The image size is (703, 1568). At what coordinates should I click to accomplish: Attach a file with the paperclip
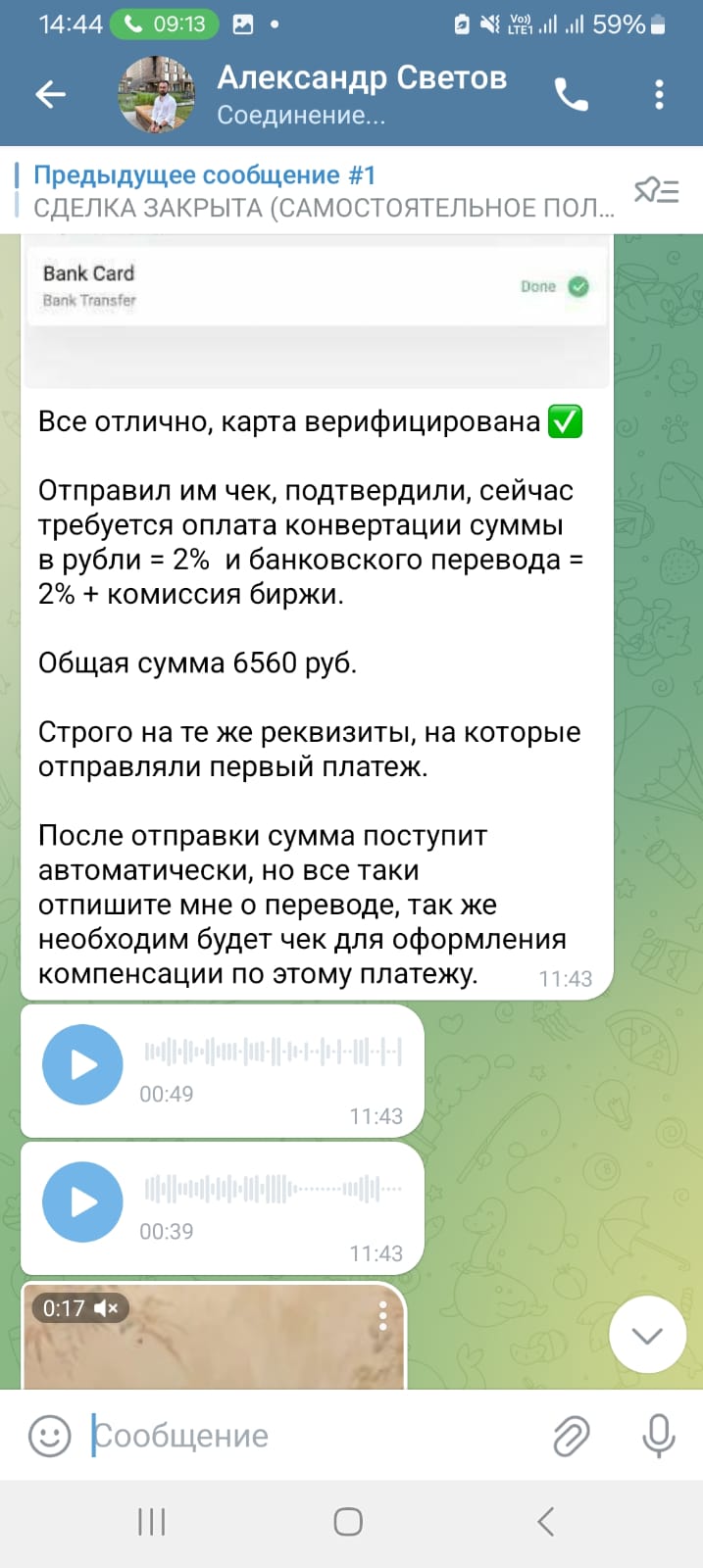tap(571, 1436)
